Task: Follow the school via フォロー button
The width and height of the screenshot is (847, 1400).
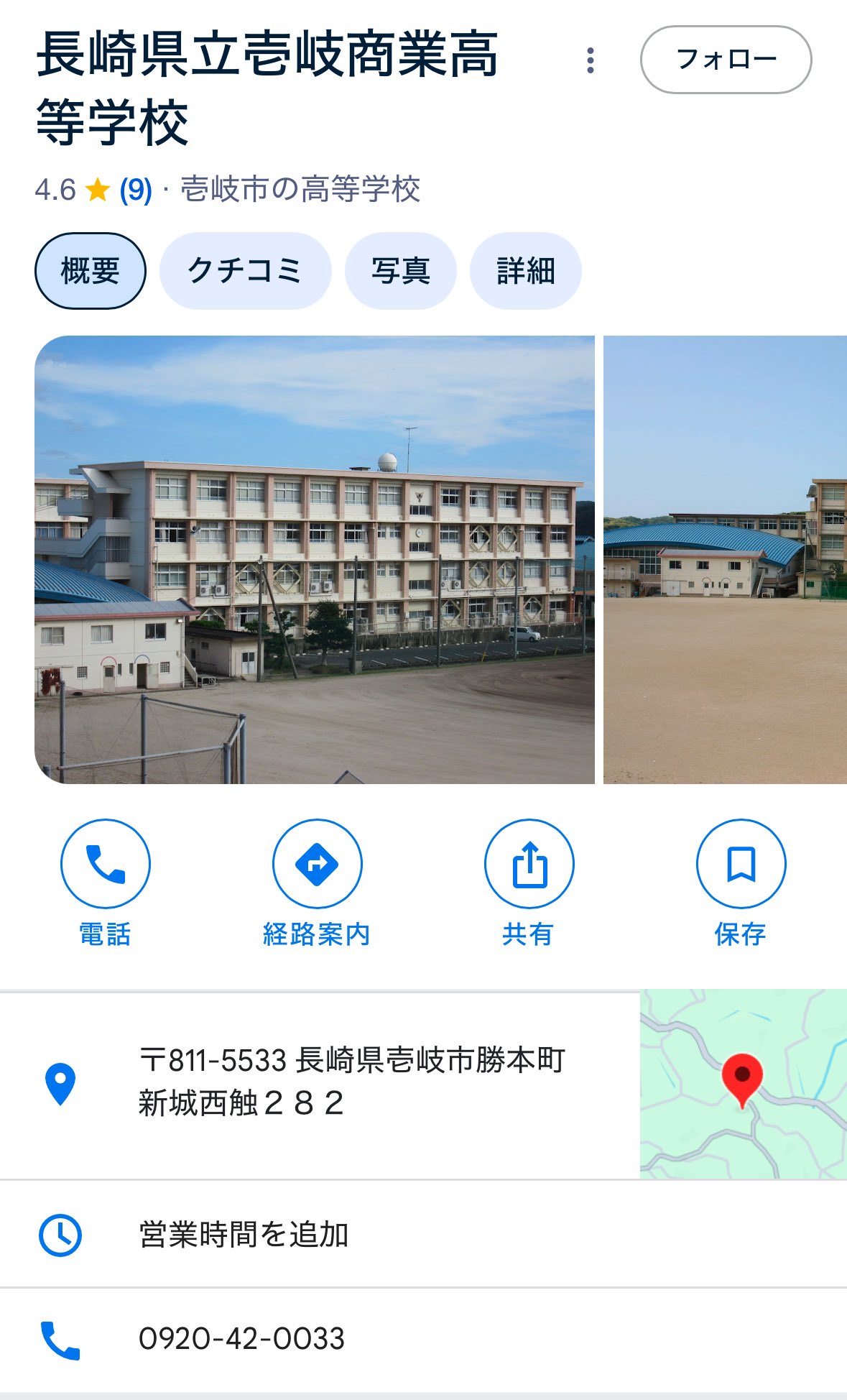Action: [x=726, y=60]
